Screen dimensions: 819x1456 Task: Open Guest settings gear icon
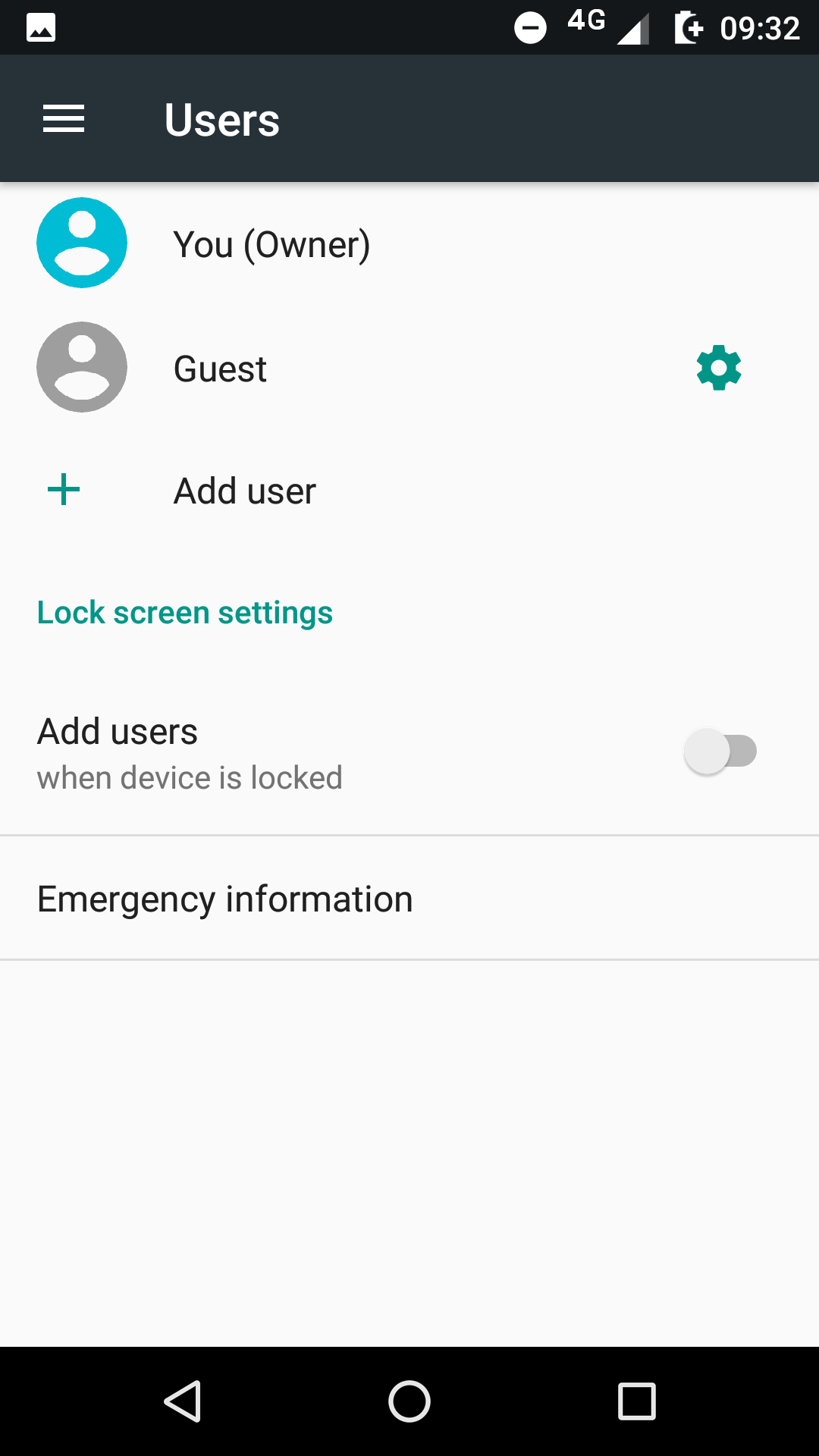(x=719, y=368)
